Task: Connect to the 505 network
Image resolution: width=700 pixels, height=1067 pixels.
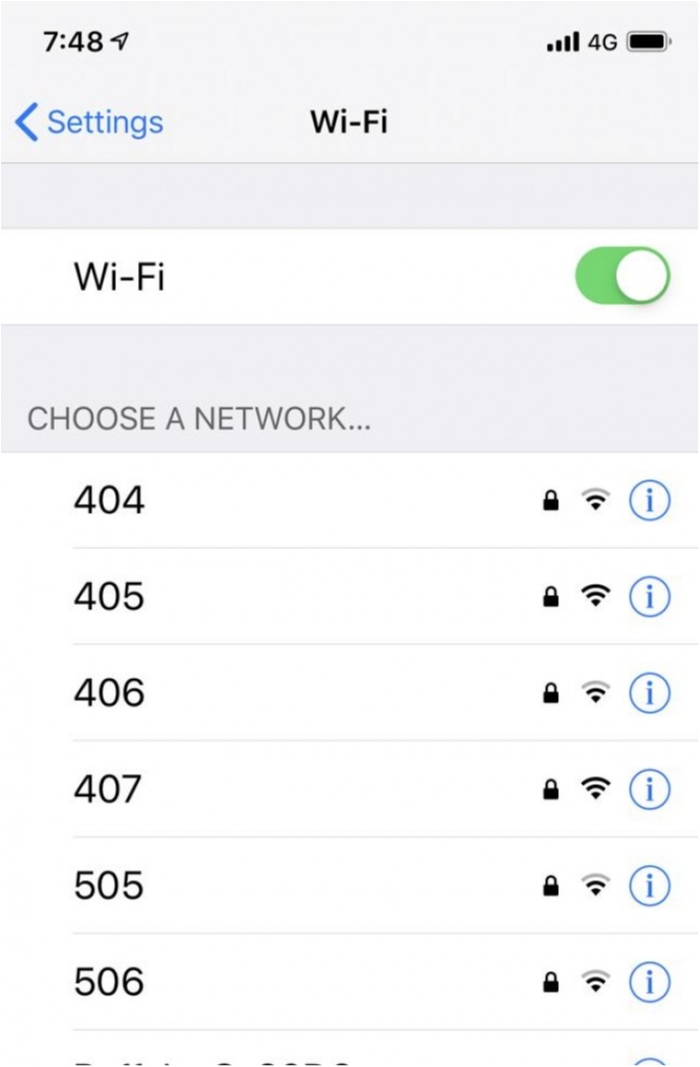Action: tap(110, 885)
